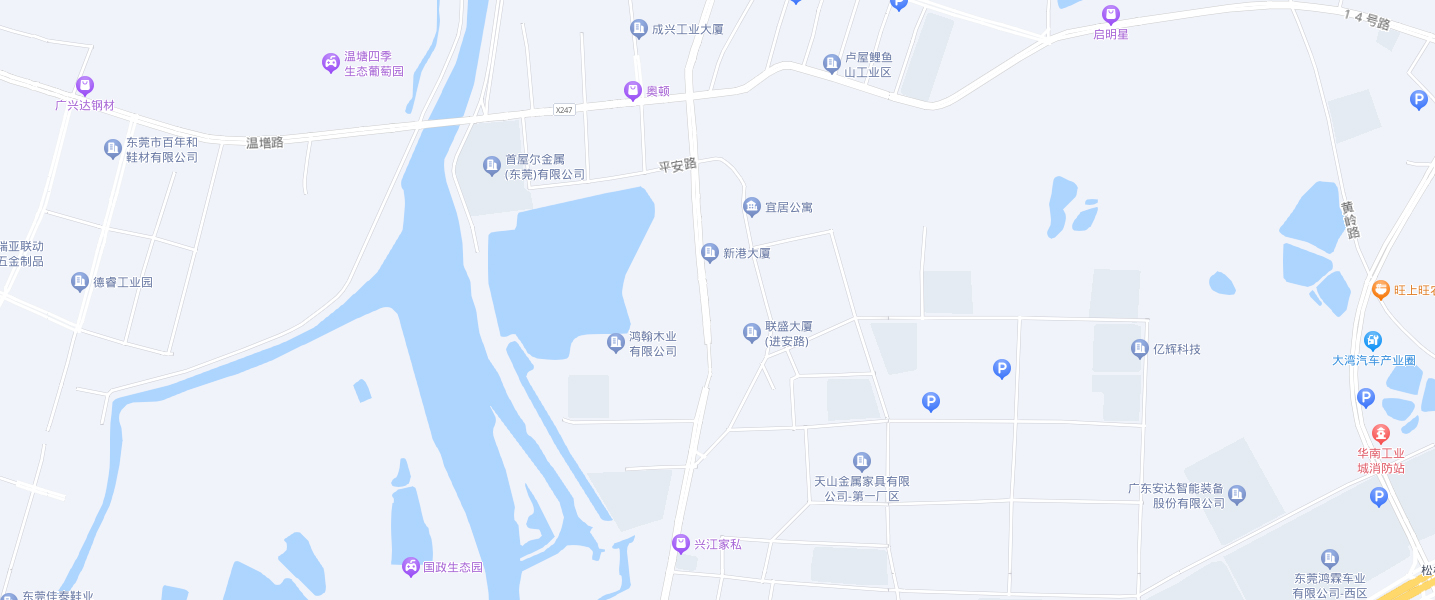Select the 成兴工业大厦 building marker

click(x=639, y=29)
